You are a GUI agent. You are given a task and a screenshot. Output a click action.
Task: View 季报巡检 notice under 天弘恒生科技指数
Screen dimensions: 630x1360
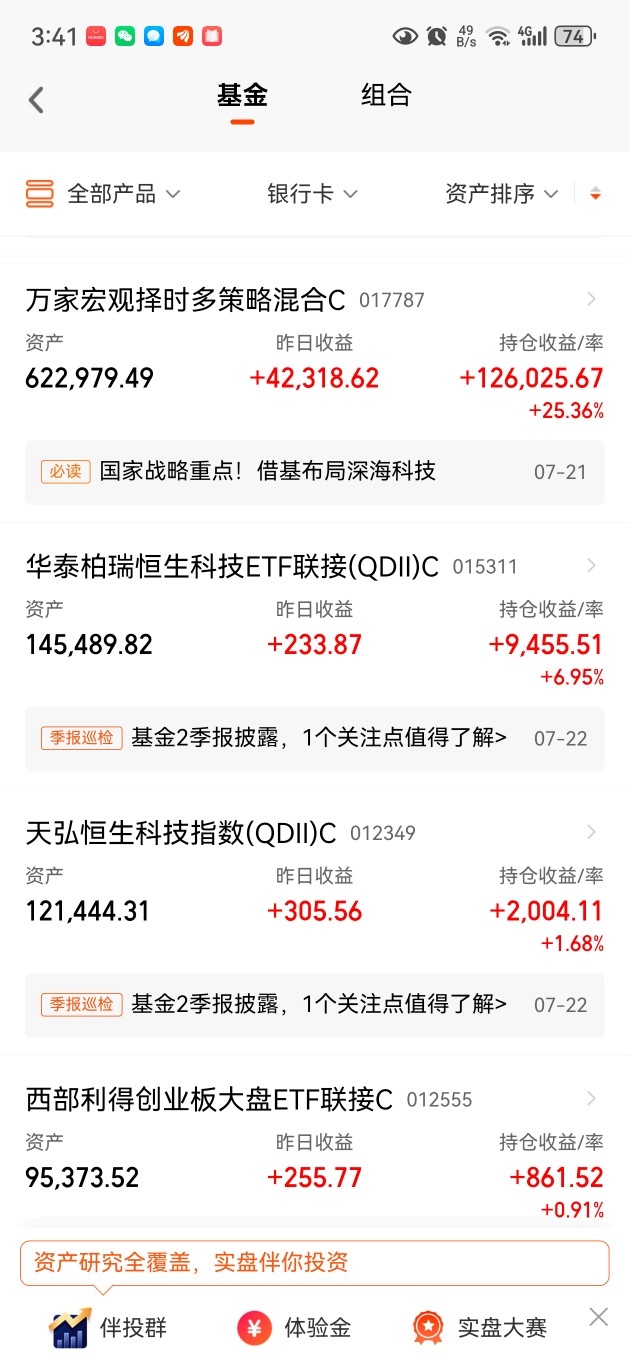(x=315, y=1005)
